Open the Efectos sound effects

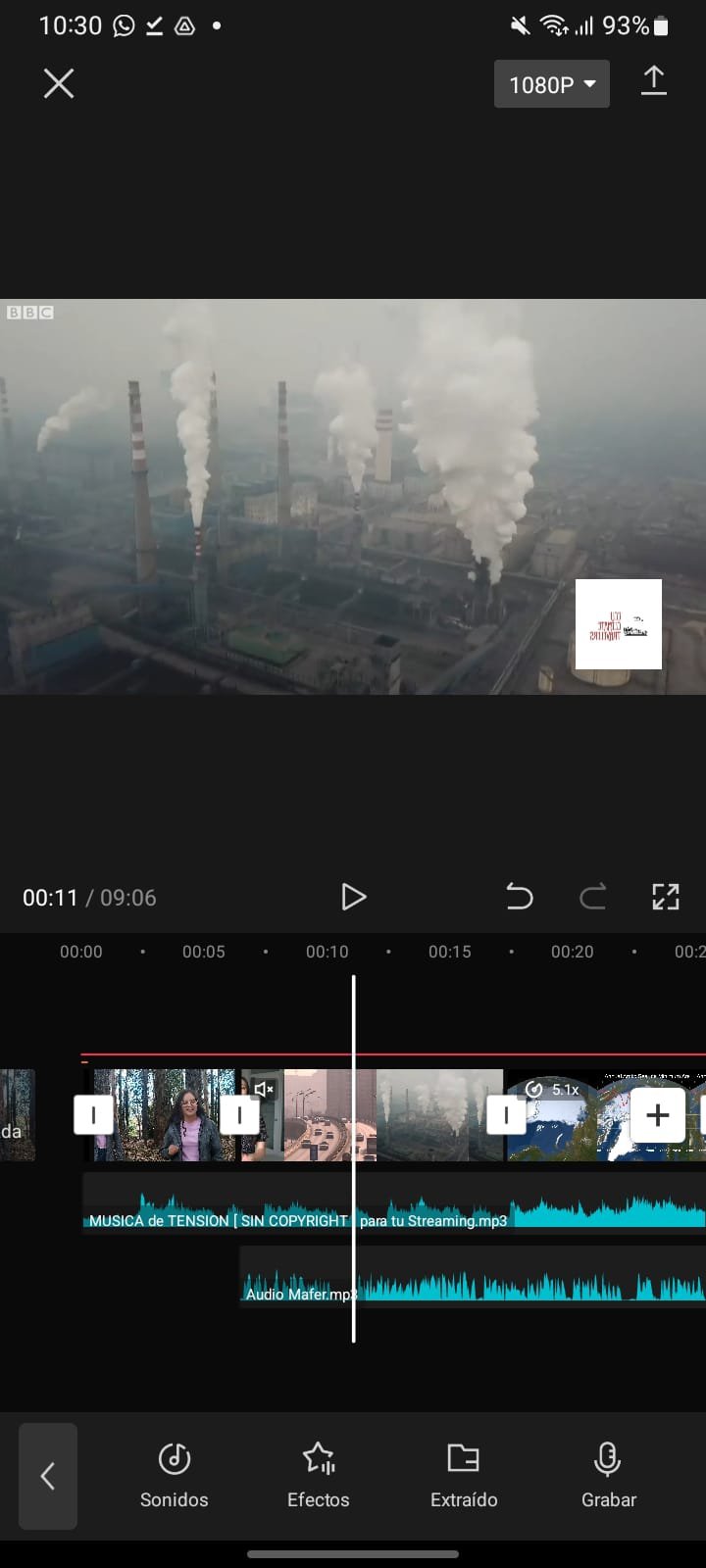tap(319, 1476)
